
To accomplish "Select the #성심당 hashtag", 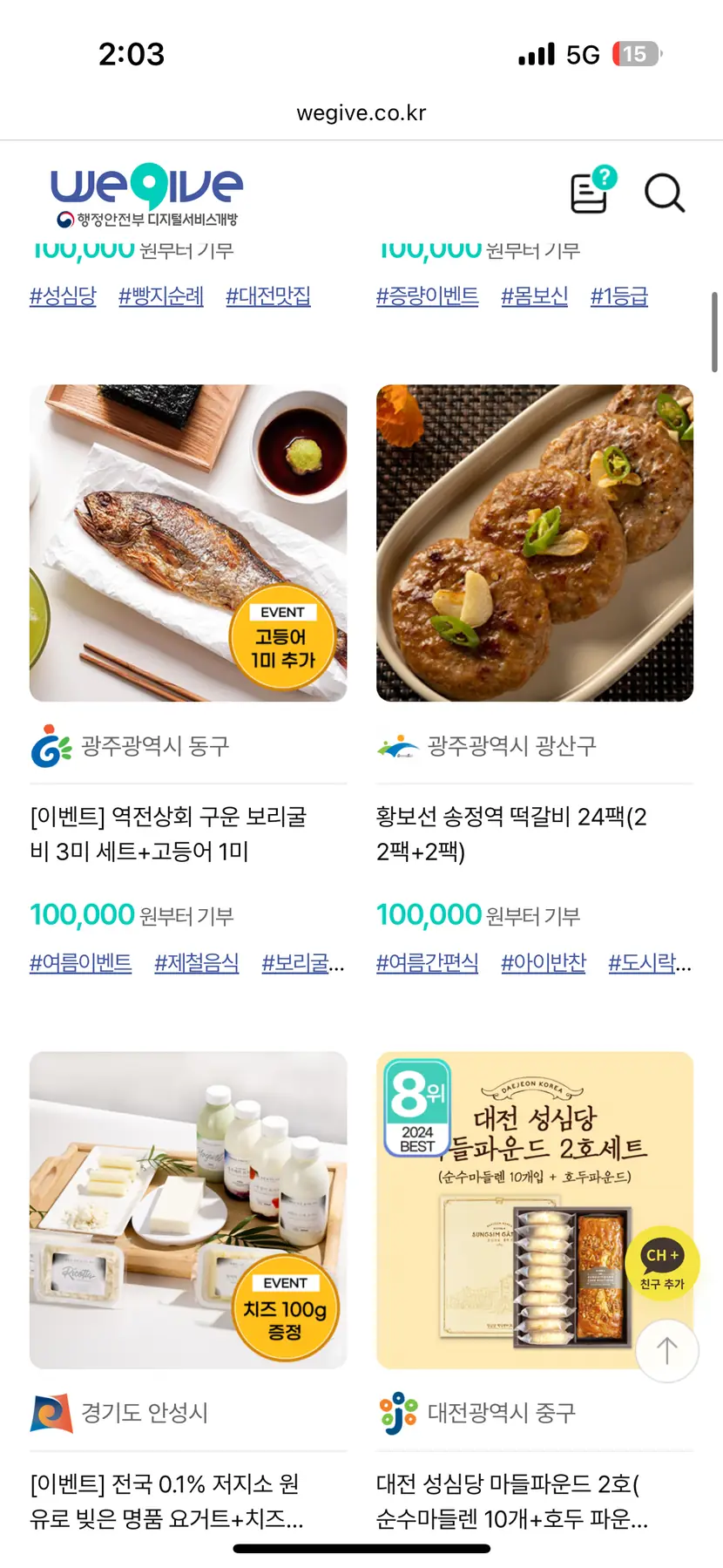I will tap(63, 296).
